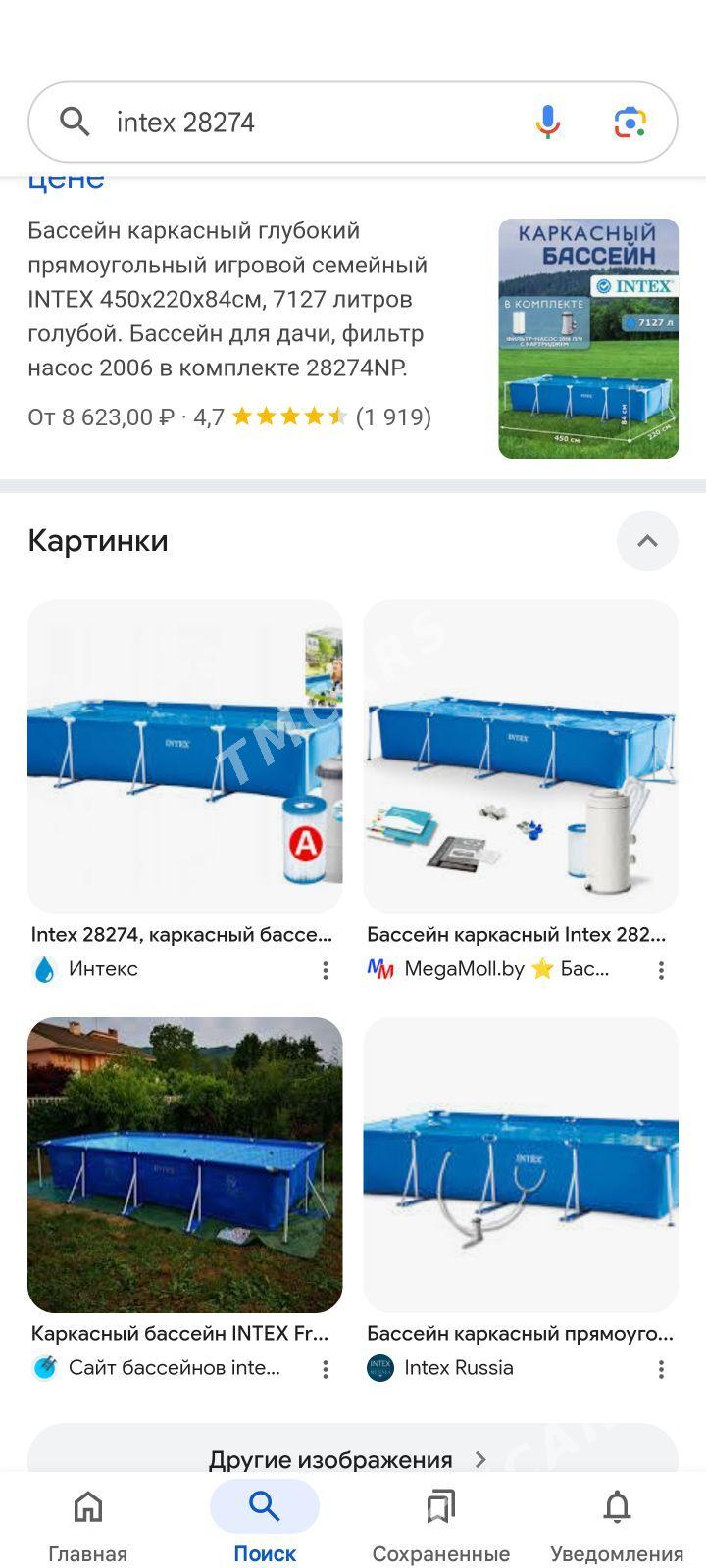
Task: Open more options for Intex Russia image
Action: [661, 1369]
